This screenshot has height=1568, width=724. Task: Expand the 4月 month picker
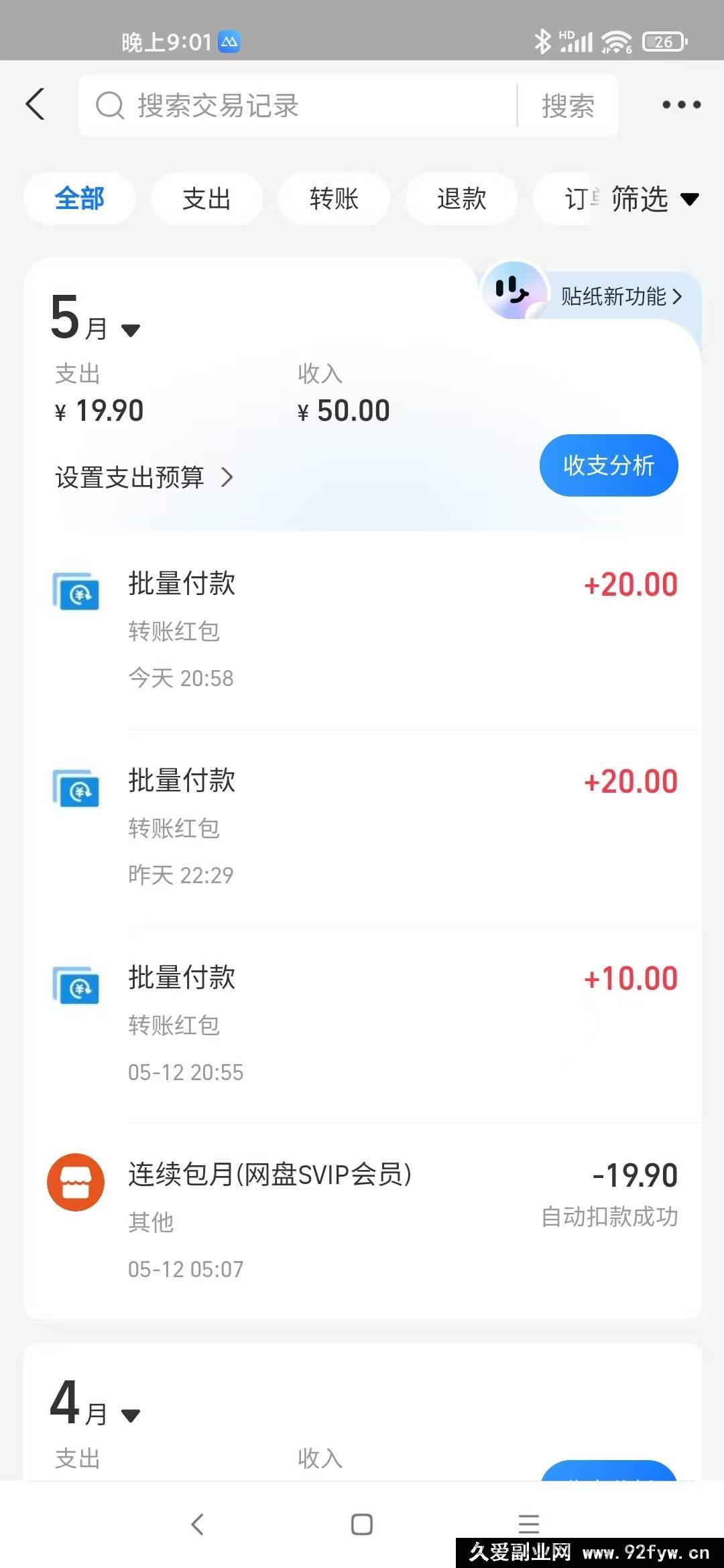coord(95,1403)
